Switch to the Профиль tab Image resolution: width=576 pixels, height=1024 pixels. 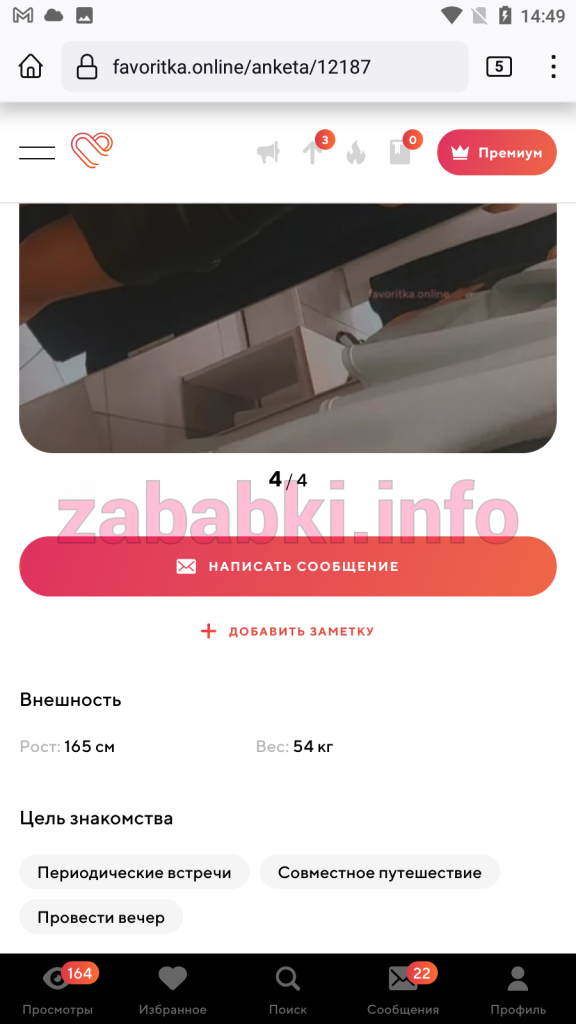518,989
